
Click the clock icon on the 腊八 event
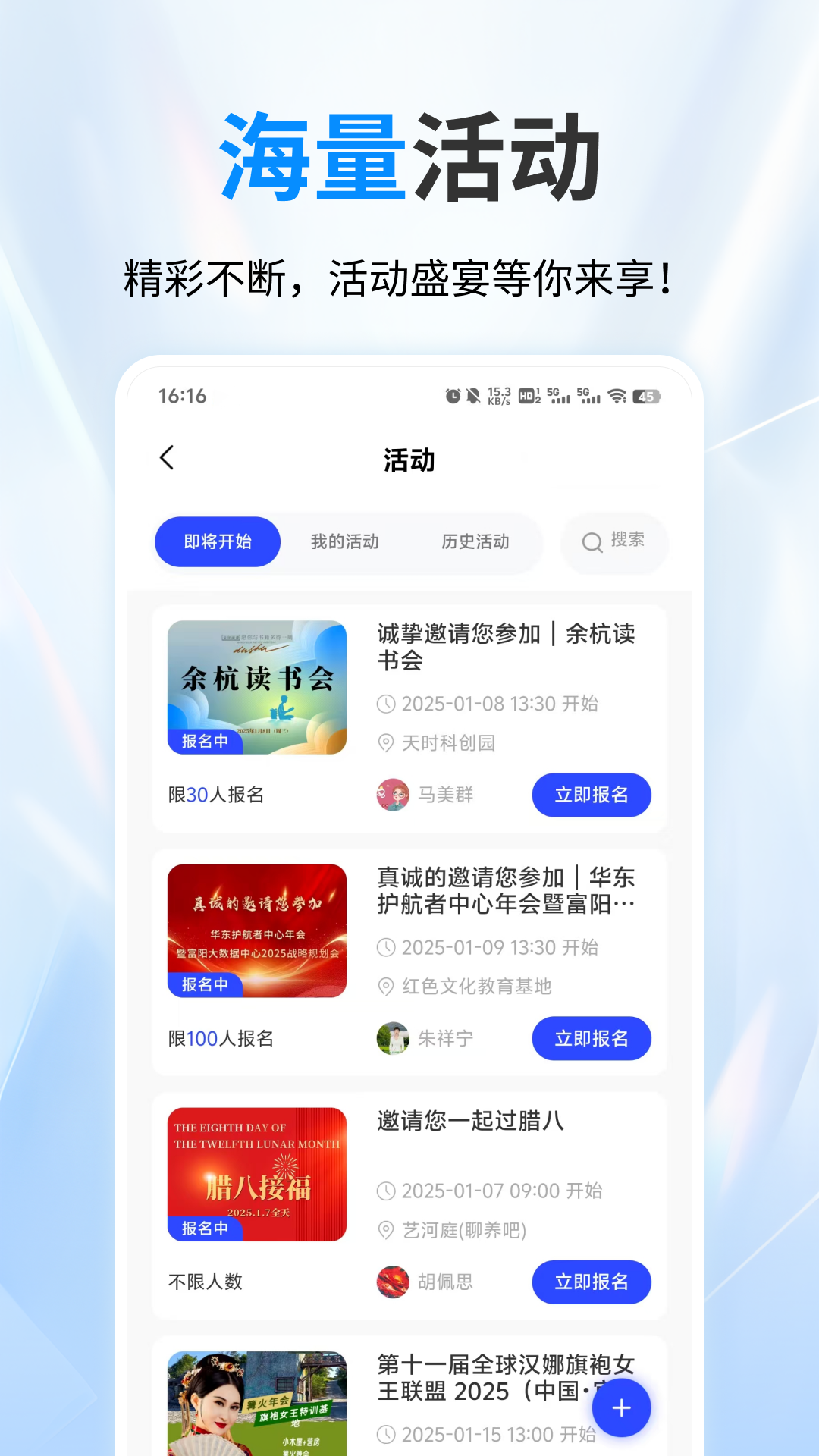pyautogui.click(x=388, y=1191)
